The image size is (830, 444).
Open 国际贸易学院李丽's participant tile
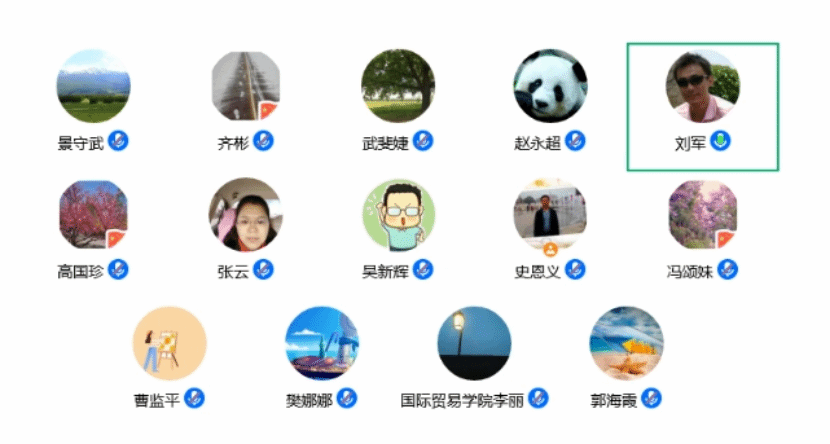[474, 343]
